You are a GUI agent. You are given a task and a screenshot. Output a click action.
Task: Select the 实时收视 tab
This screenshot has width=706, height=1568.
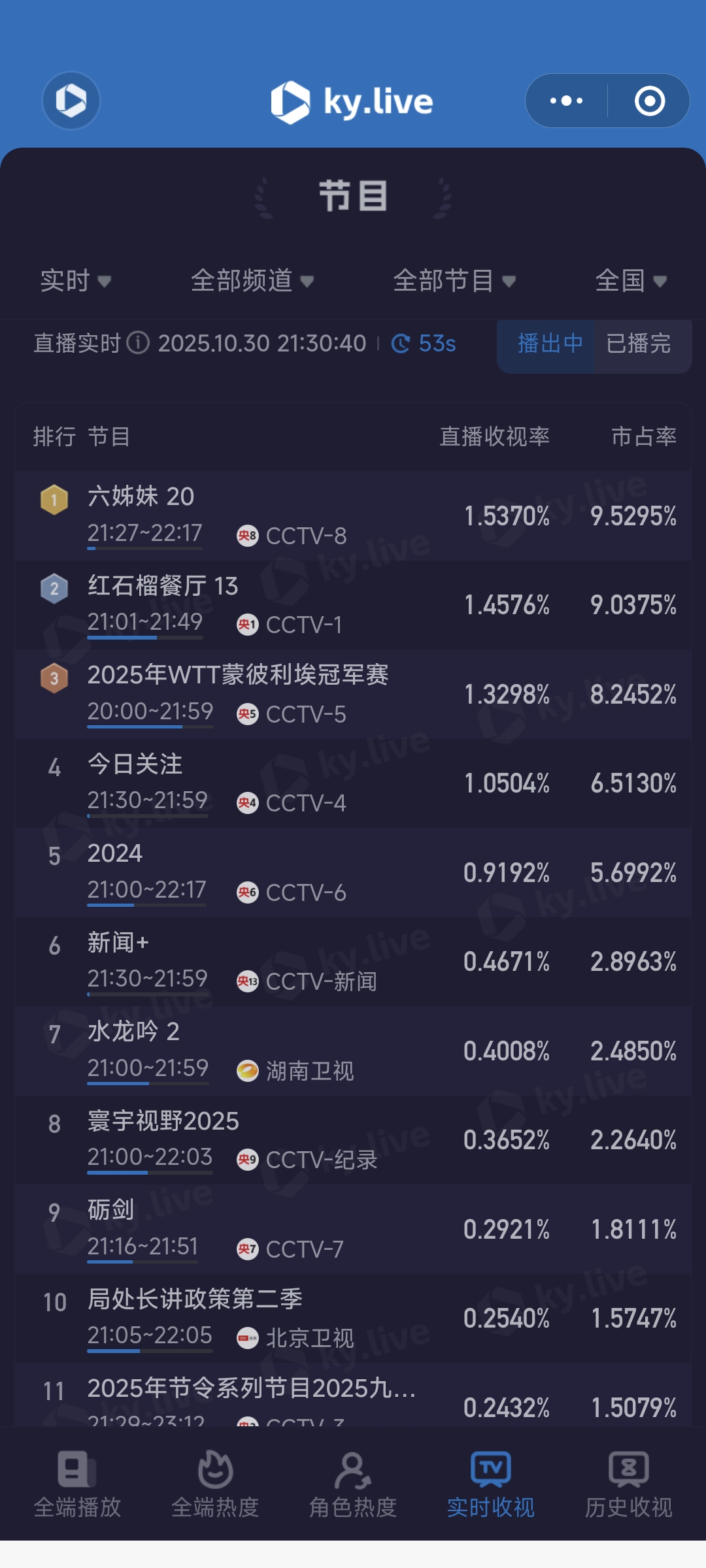(491, 1484)
